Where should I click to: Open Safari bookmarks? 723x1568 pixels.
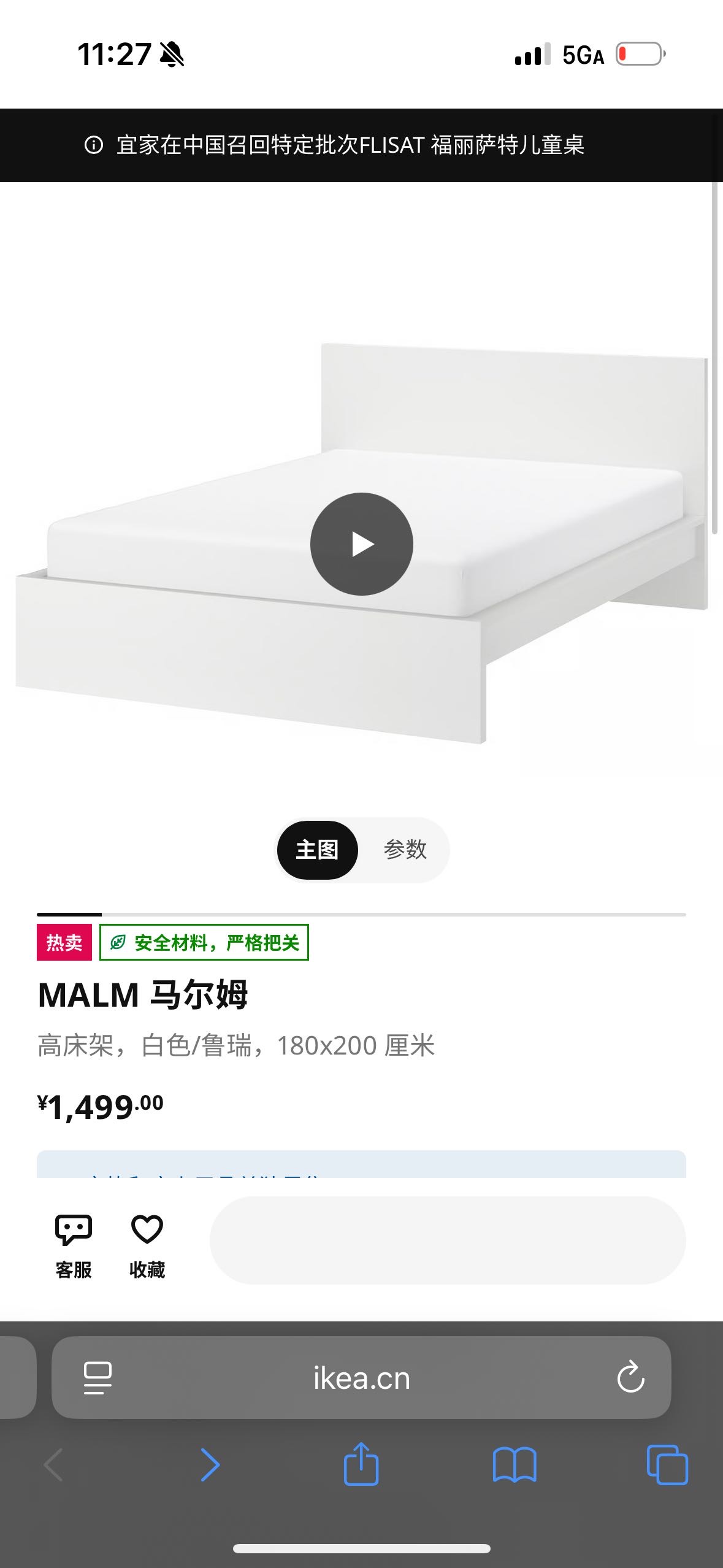tap(515, 1464)
